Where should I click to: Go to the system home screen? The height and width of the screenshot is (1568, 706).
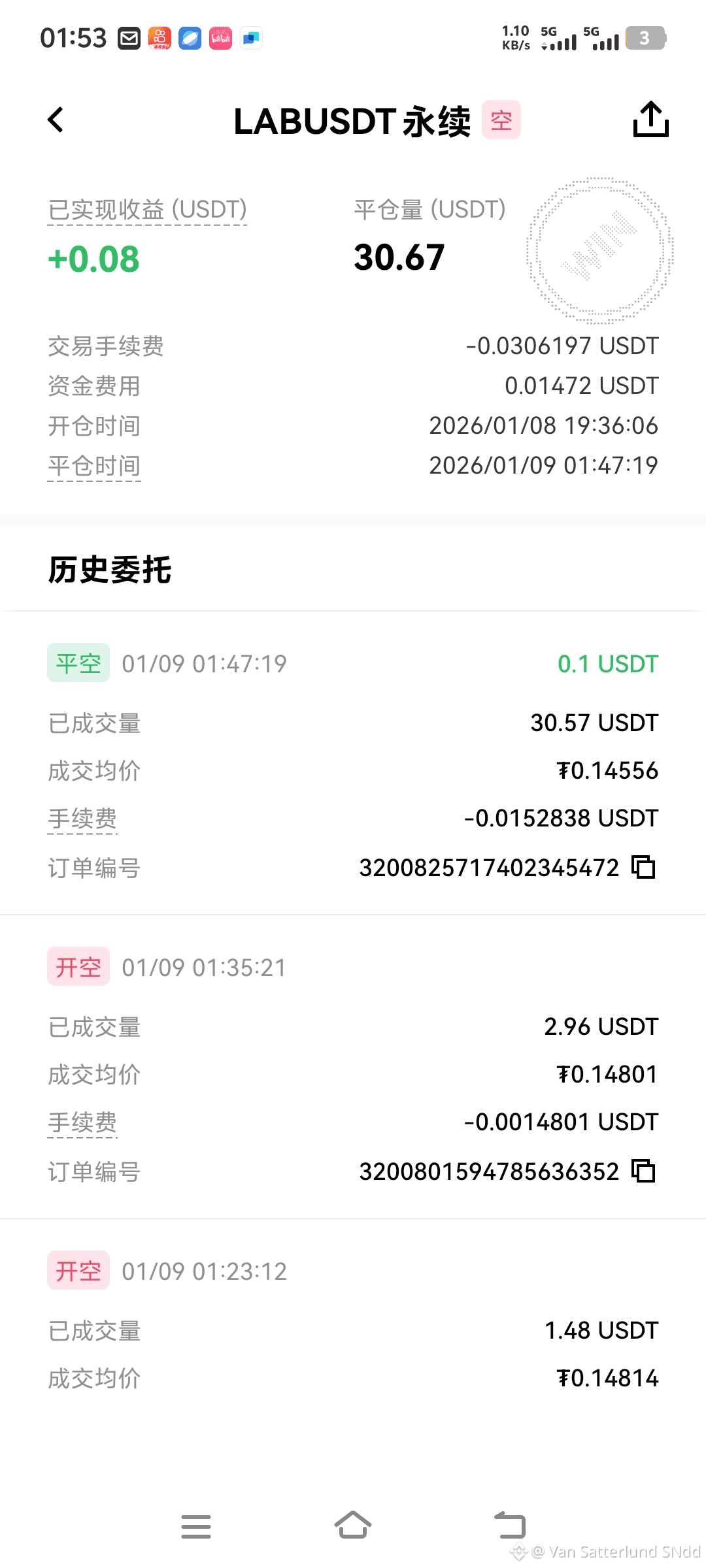(x=353, y=1526)
